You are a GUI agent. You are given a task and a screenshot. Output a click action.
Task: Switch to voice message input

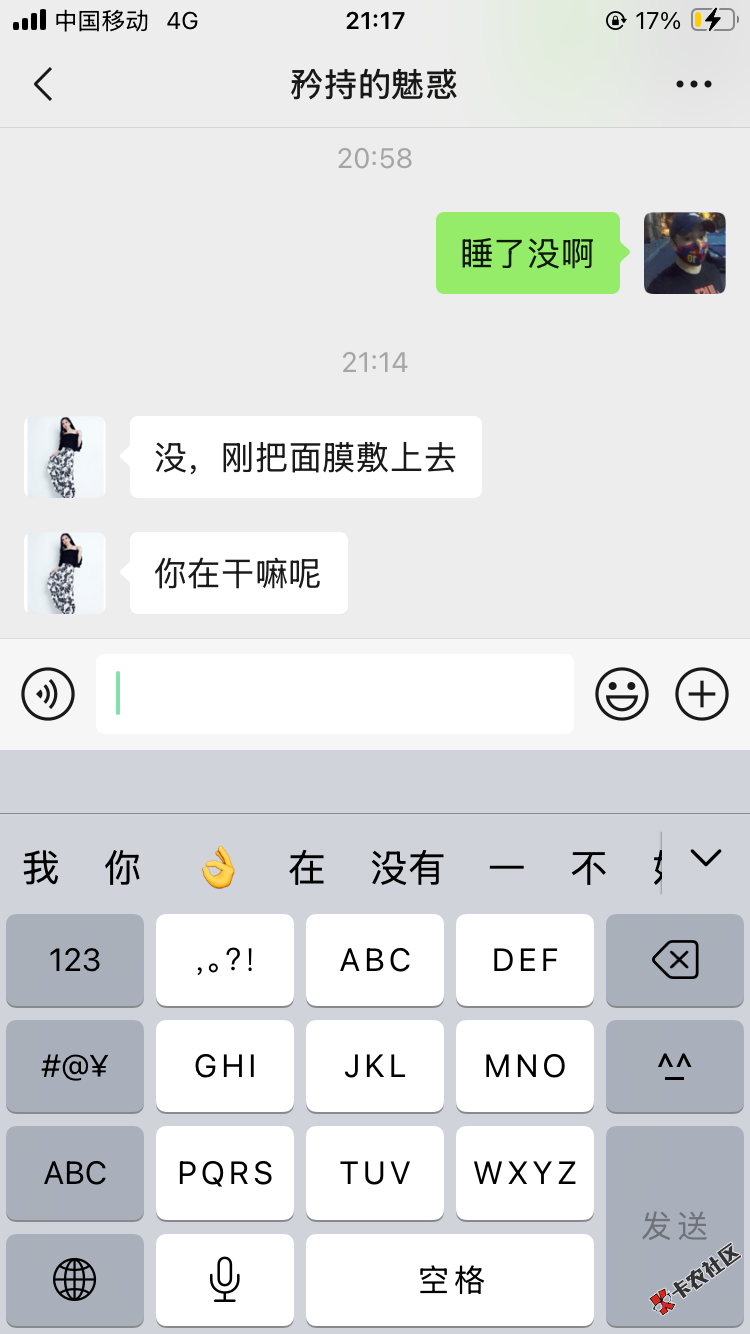click(x=48, y=694)
